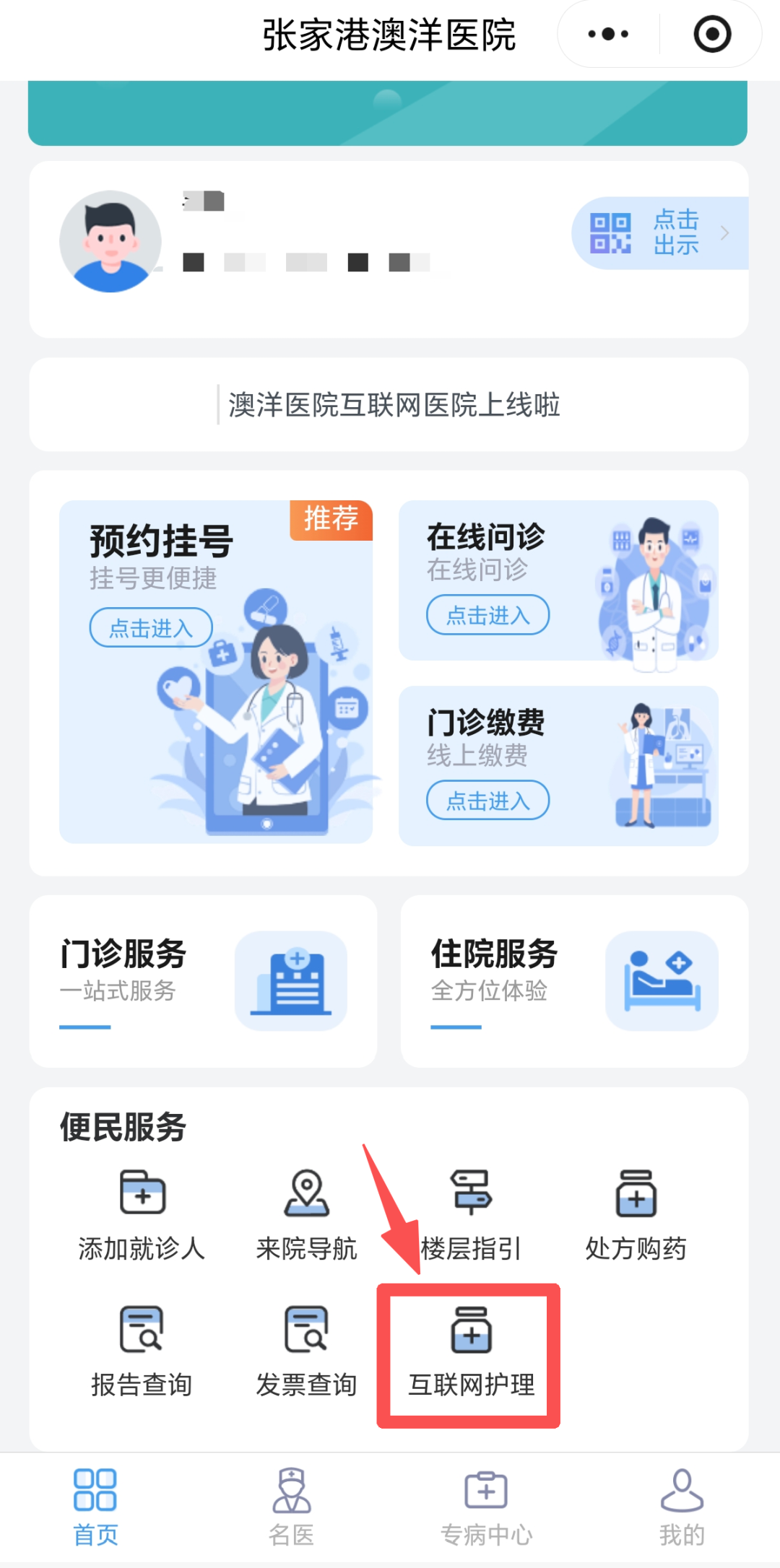Image resolution: width=780 pixels, height=1568 pixels.
Task: Open the 澳洋医院互联网医院上线啦 notice
Action: click(x=394, y=405)
